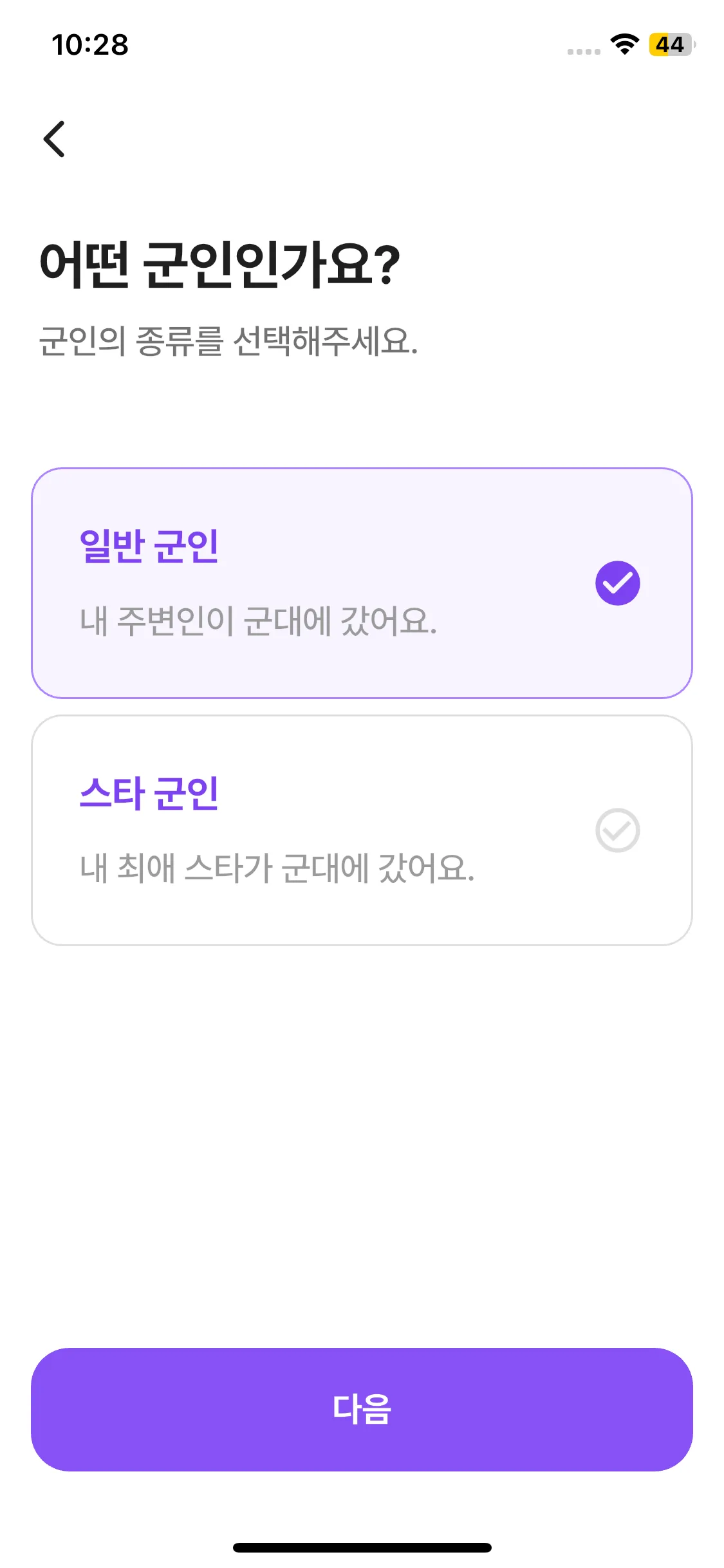Screen dimensions: 724x1568
Task: Select the 일반 군인 option card
Action: click(362, 583)
